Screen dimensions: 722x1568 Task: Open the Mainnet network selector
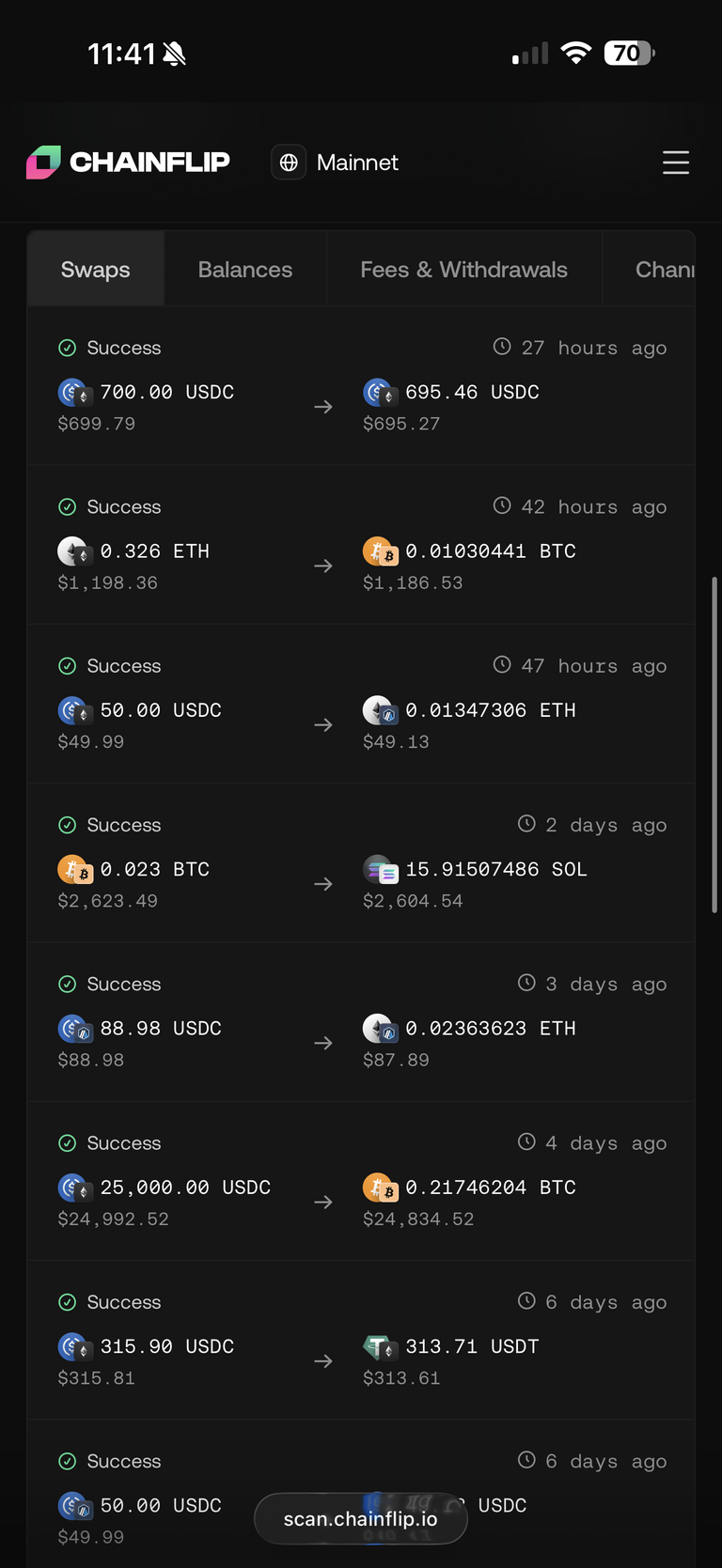(337, 163)
